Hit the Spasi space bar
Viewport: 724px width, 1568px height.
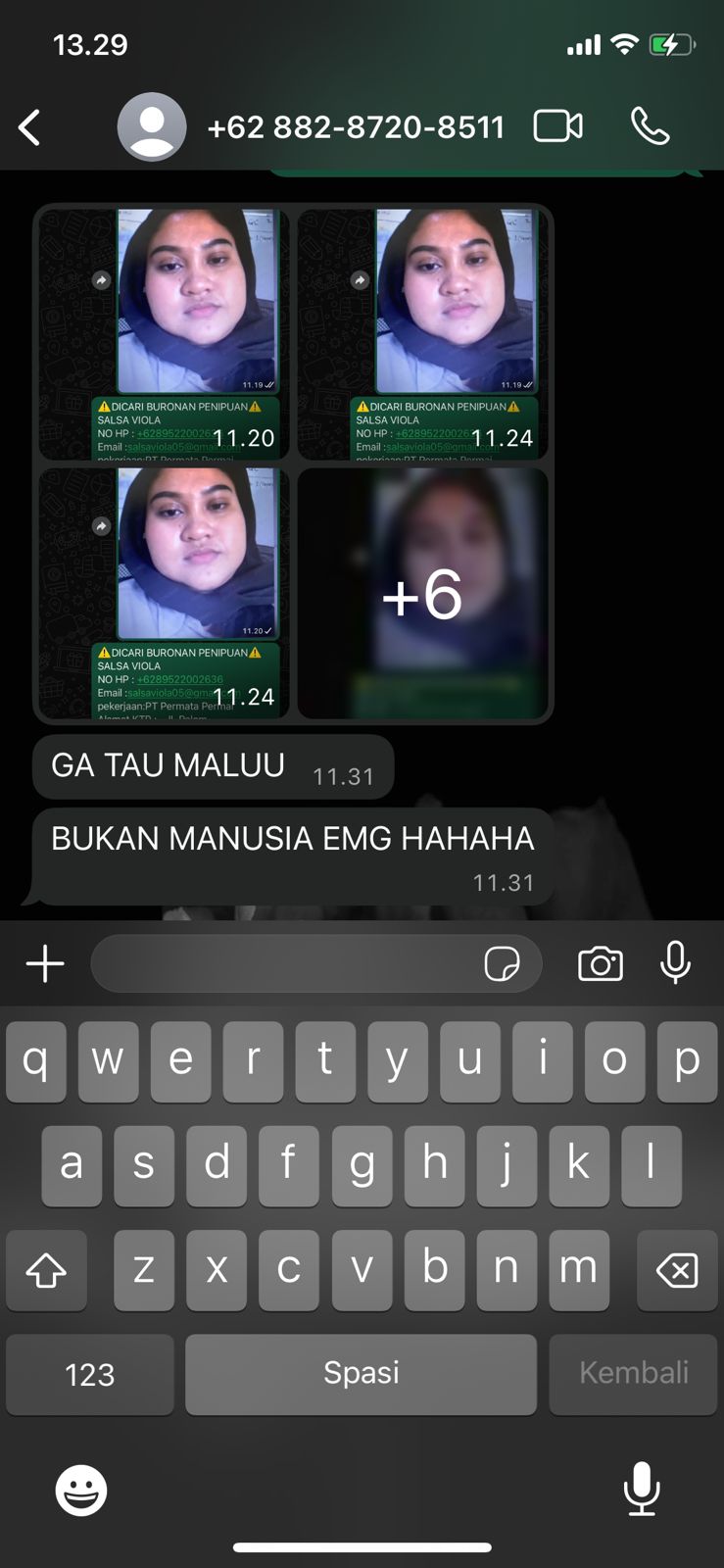[x=361, y=1374]
